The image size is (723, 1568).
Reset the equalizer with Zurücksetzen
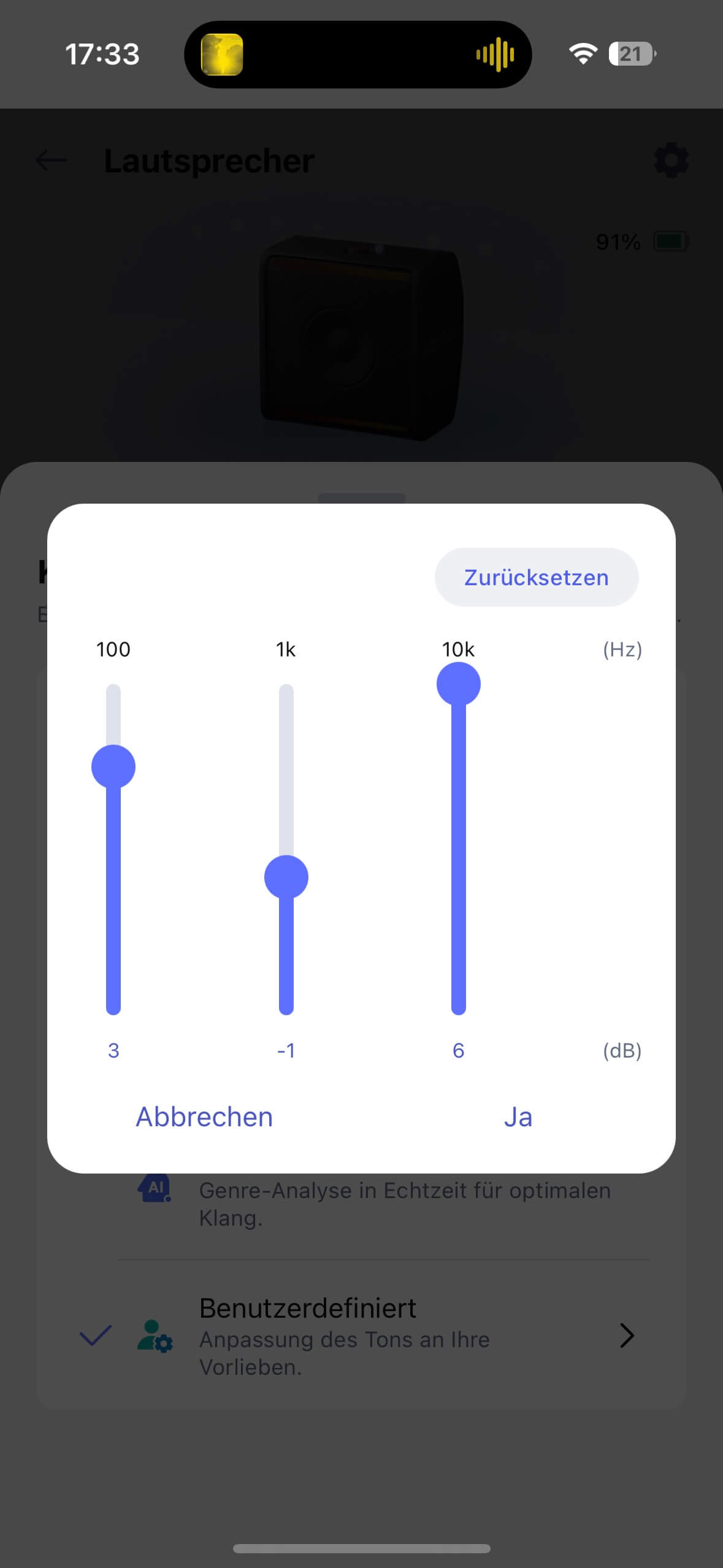(x=536, y=577)
